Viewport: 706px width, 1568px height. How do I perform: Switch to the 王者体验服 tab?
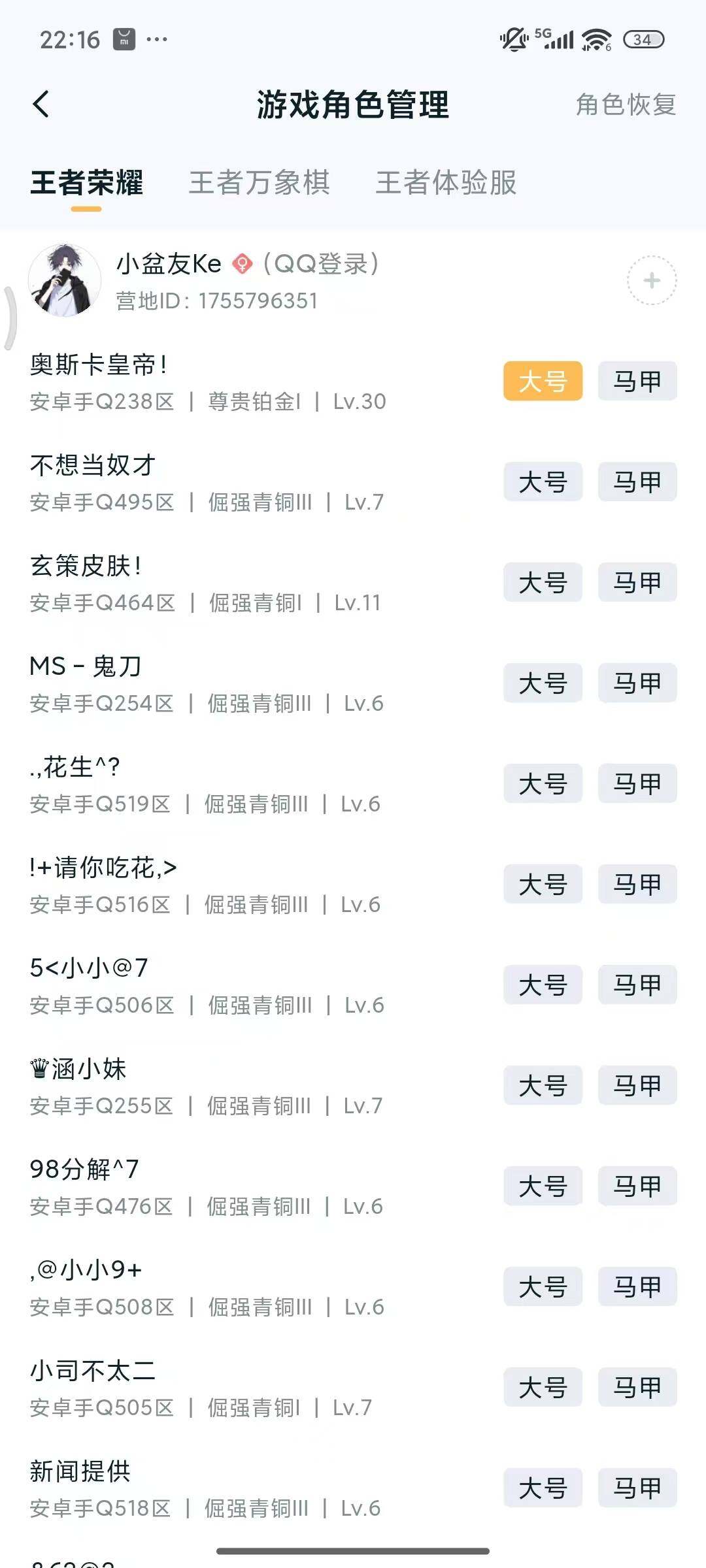[x=447, y=184]
